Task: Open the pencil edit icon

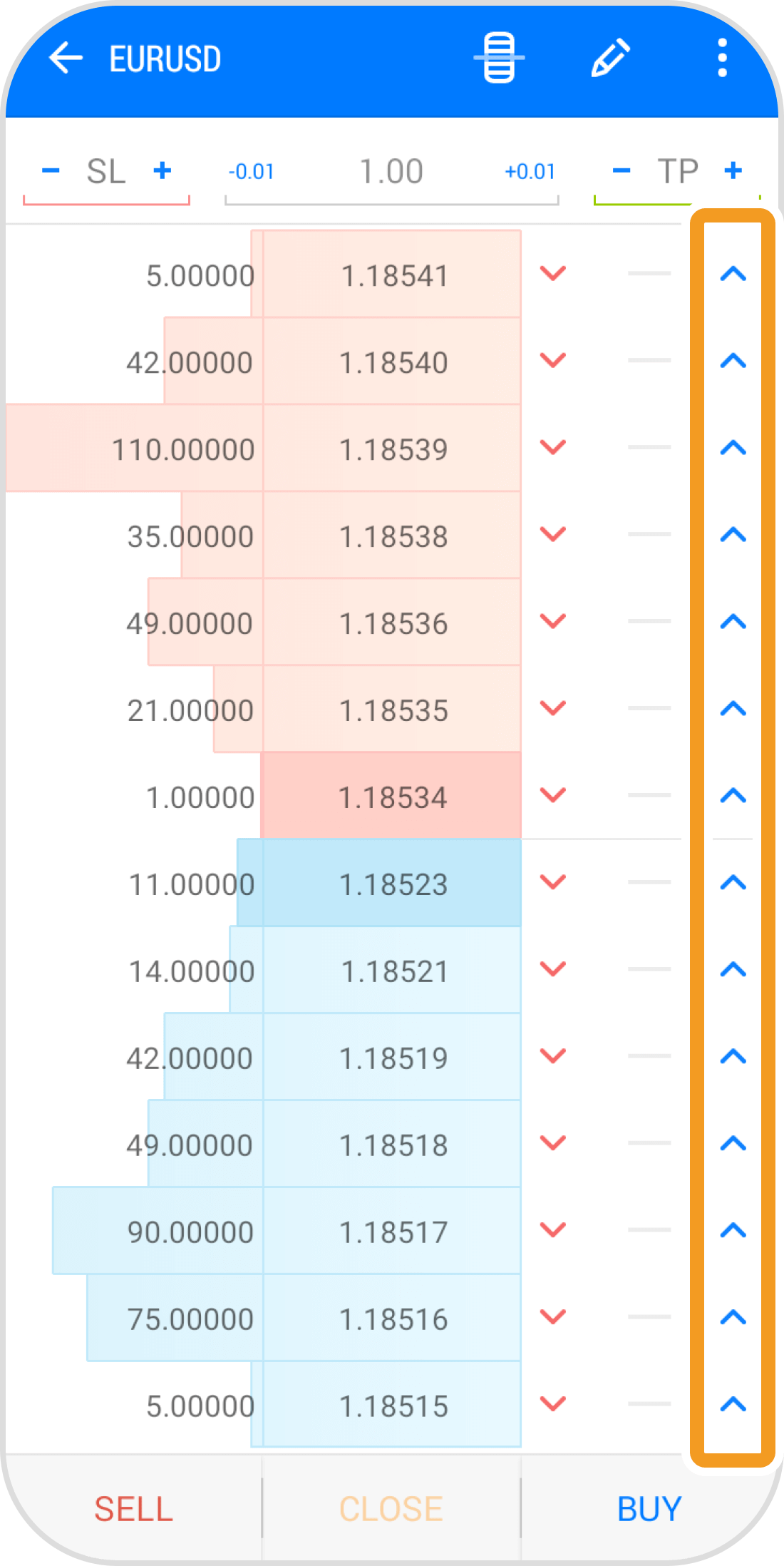Action: (x=611, y=58)
